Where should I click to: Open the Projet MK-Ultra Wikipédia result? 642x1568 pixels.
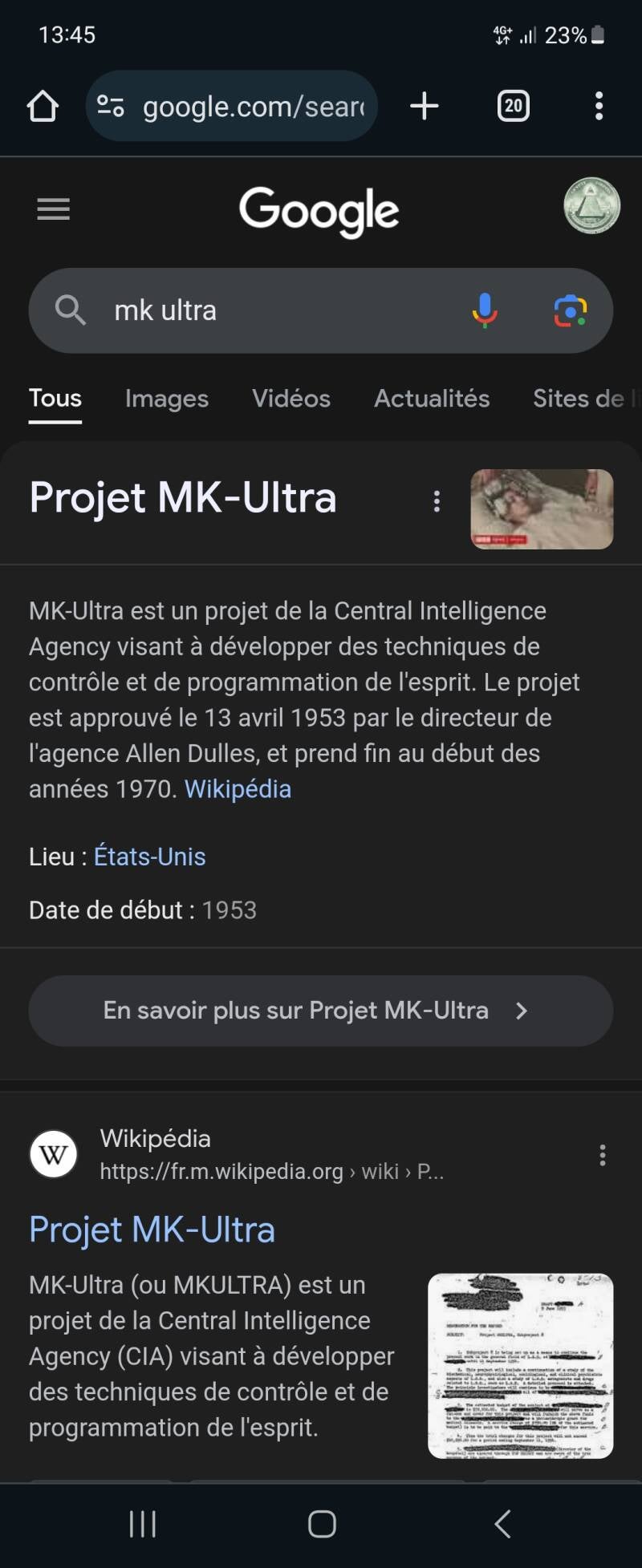point(152,1230)
